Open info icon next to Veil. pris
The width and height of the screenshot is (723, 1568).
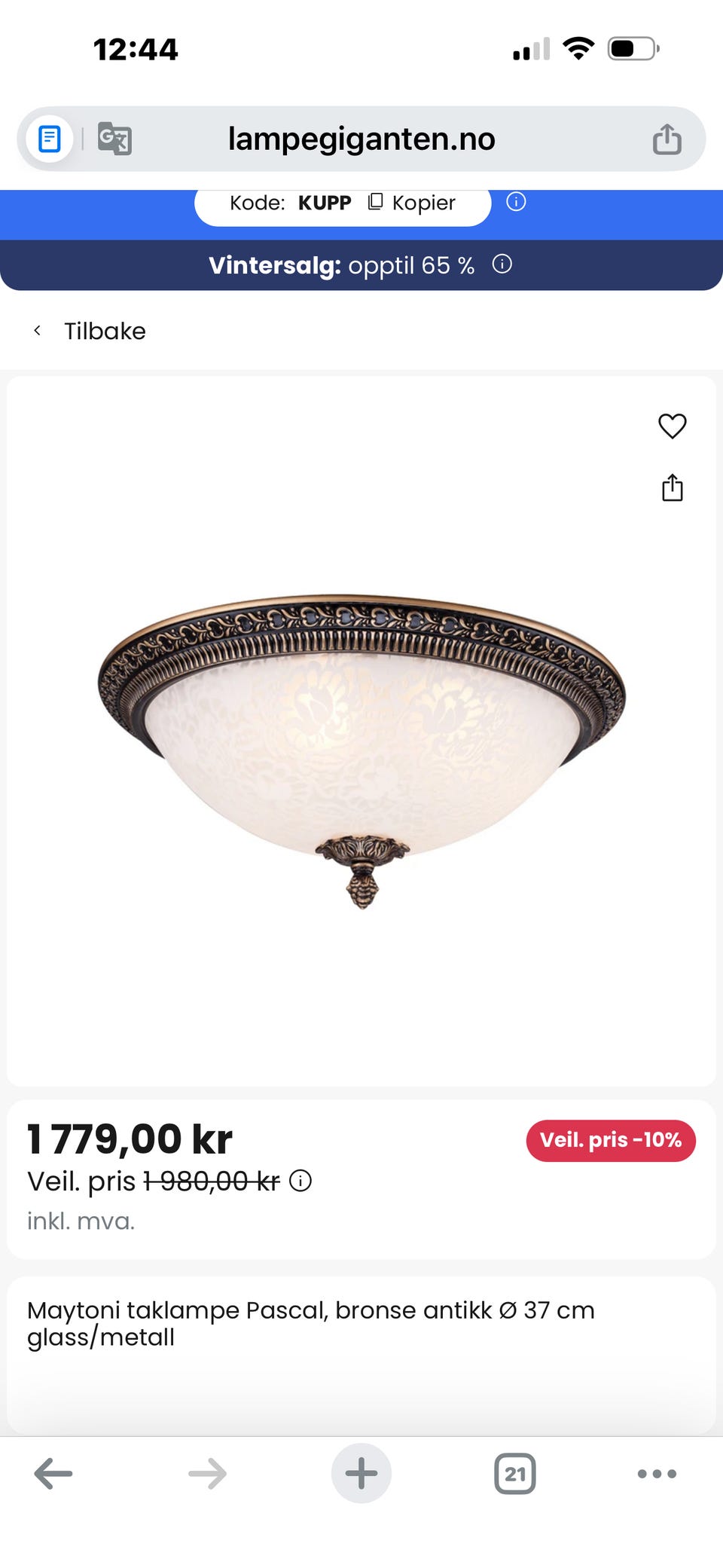[x=300, y=1181]
